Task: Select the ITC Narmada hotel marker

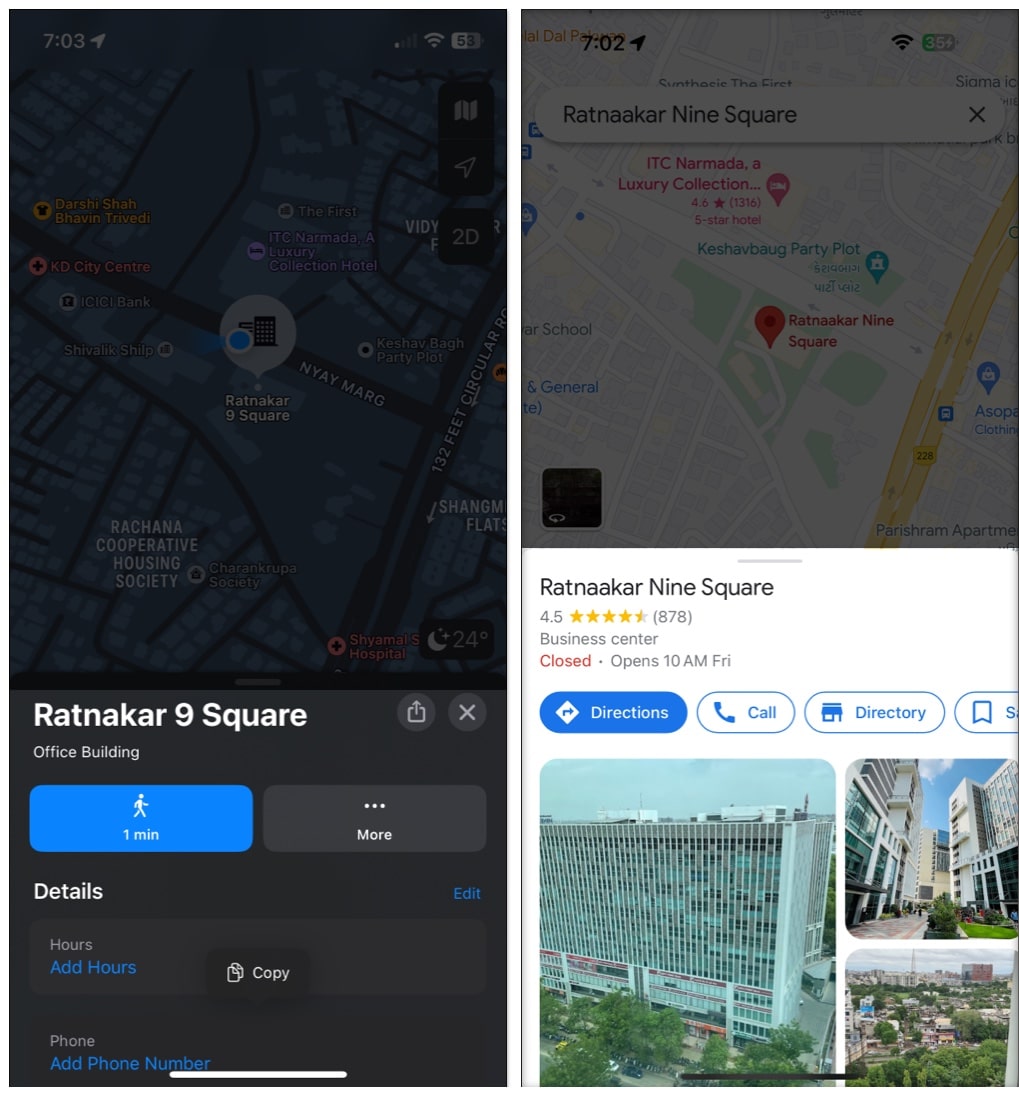Action: tap(778, 185)
